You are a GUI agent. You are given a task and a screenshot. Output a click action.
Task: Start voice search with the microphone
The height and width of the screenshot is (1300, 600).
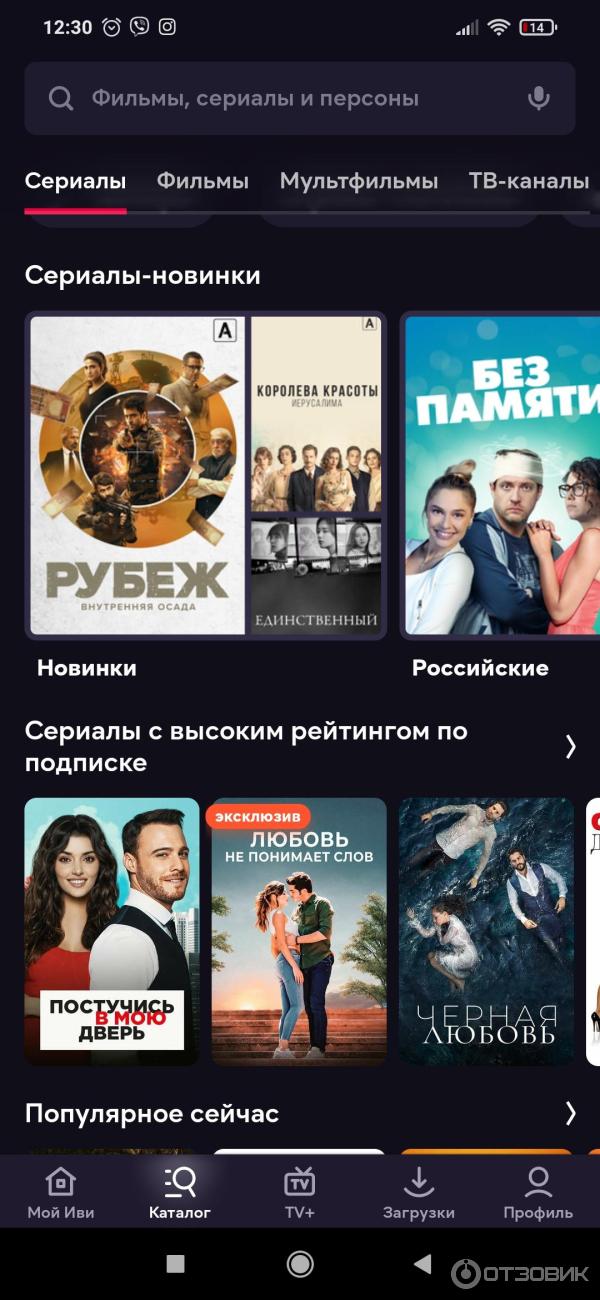point(539,98)
